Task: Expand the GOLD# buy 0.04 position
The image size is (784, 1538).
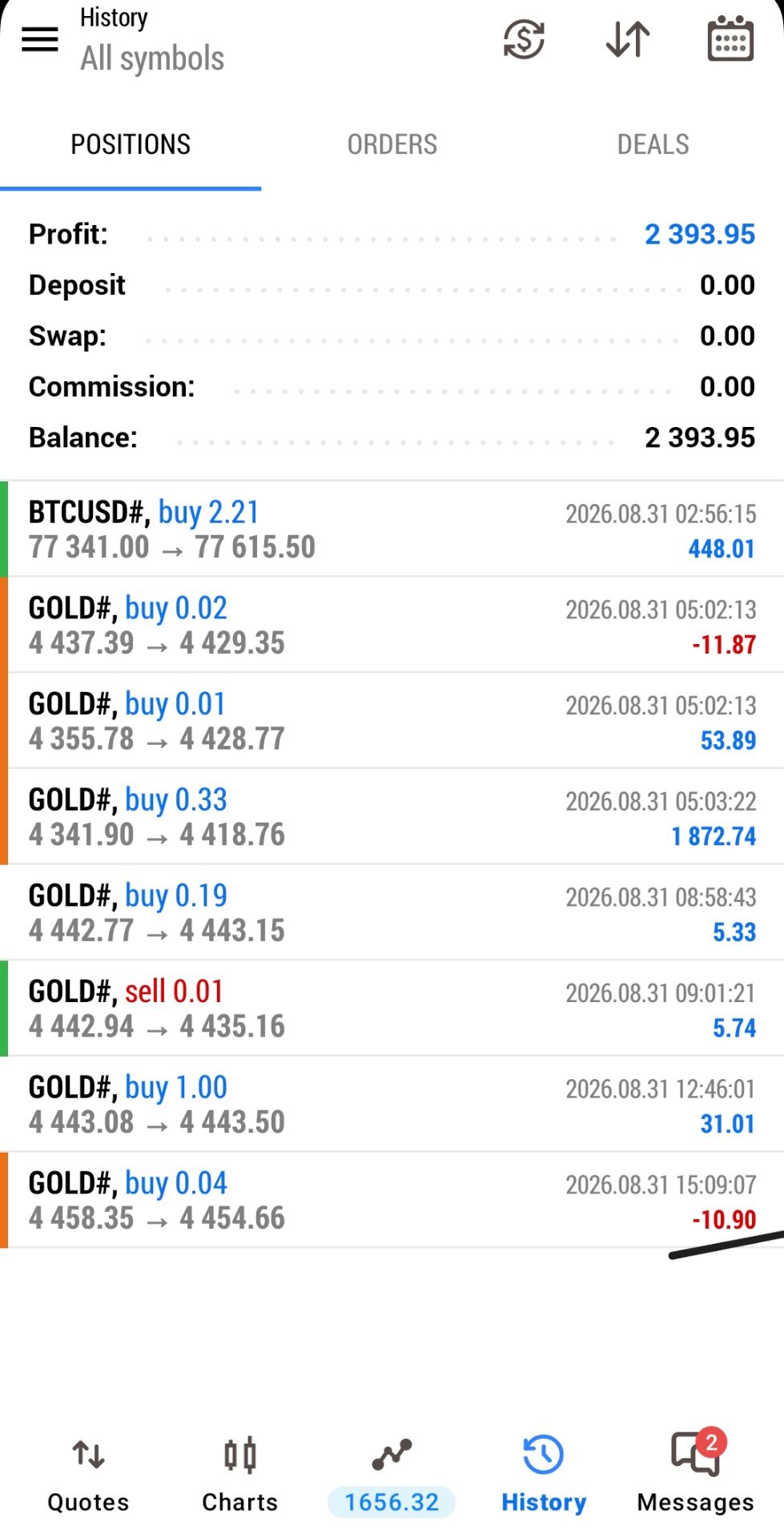Action: click(392, 1200)
